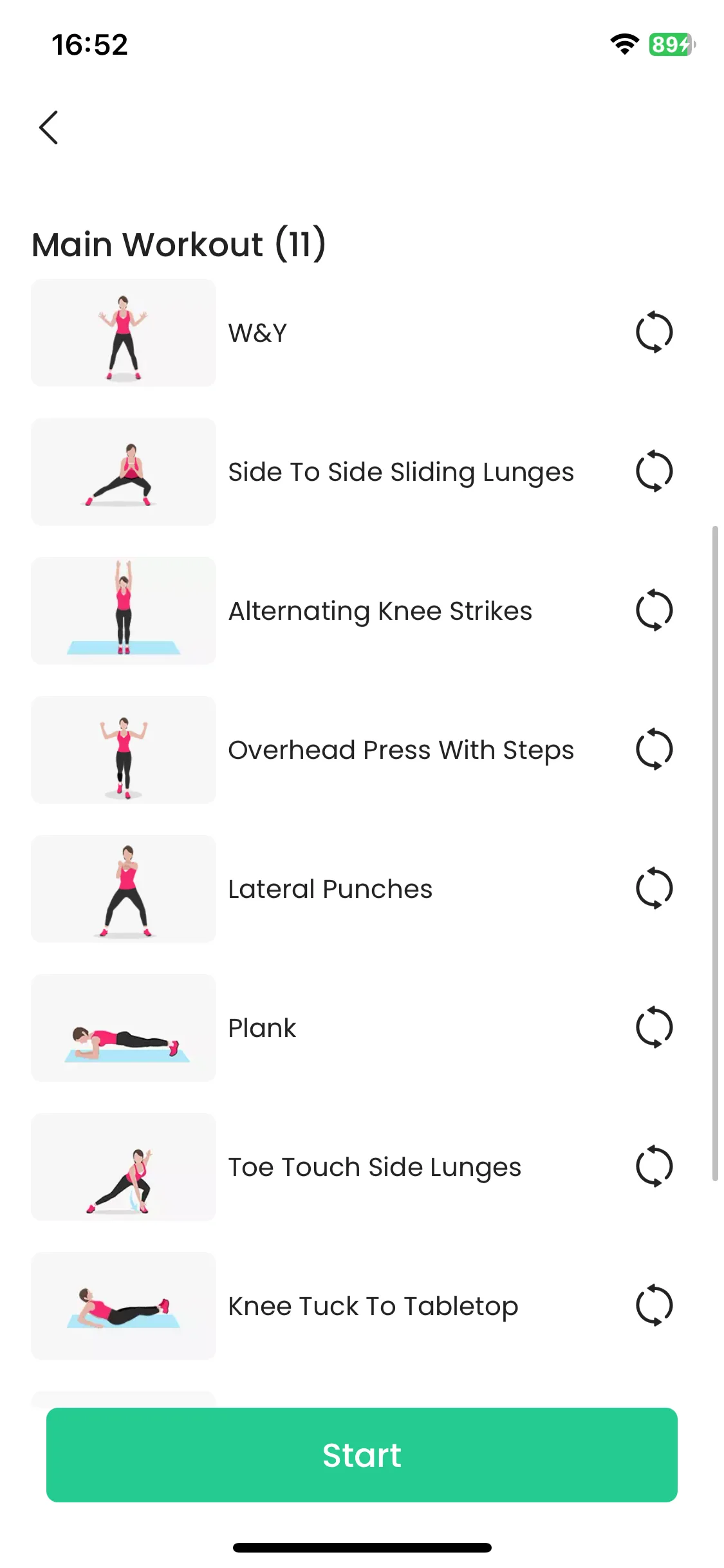This screenshot has width=724, height=1568.
Task: View the Plank exercise details
Action: point(262,1028)
